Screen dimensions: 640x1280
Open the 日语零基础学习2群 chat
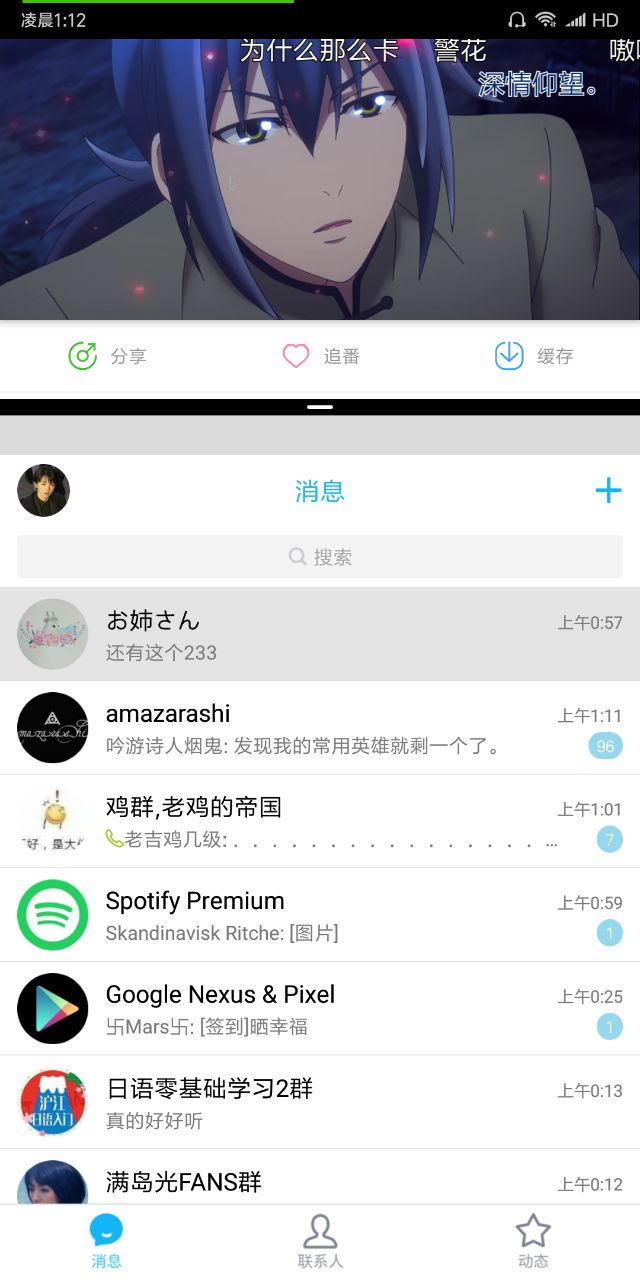(x=320, y=1102)
